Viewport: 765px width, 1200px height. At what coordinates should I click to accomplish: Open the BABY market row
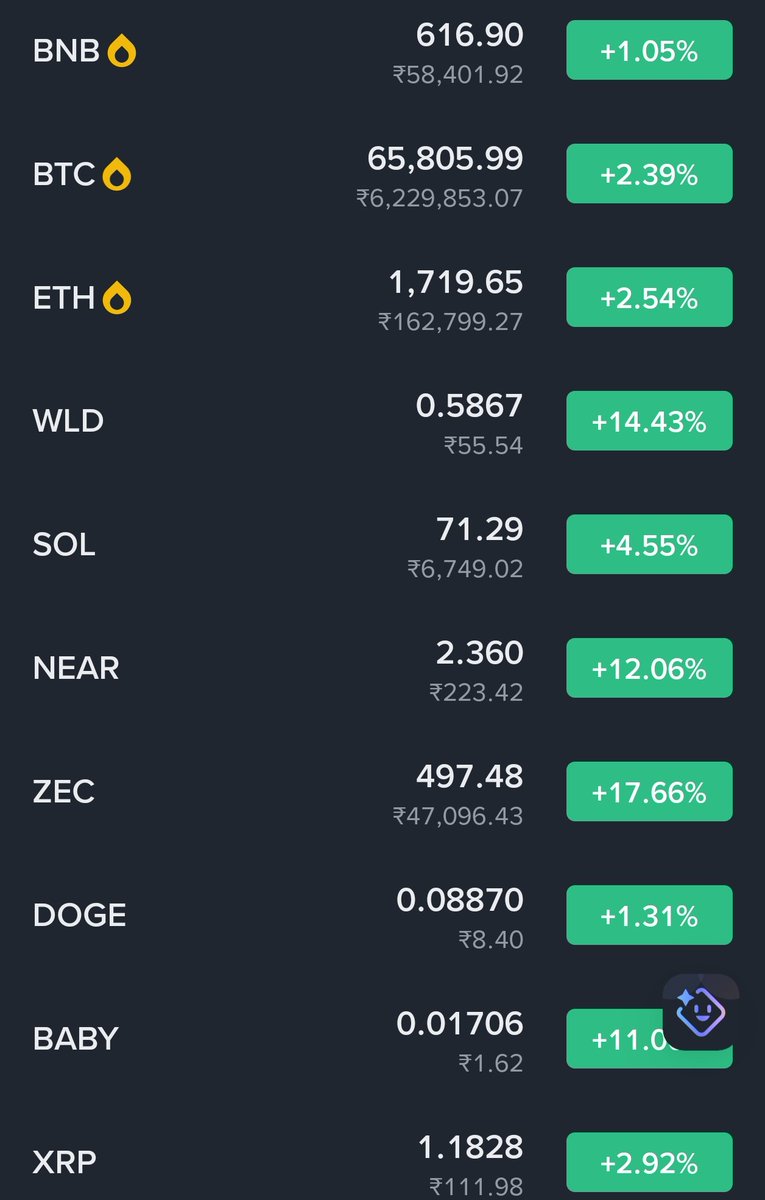(382, 1039)
